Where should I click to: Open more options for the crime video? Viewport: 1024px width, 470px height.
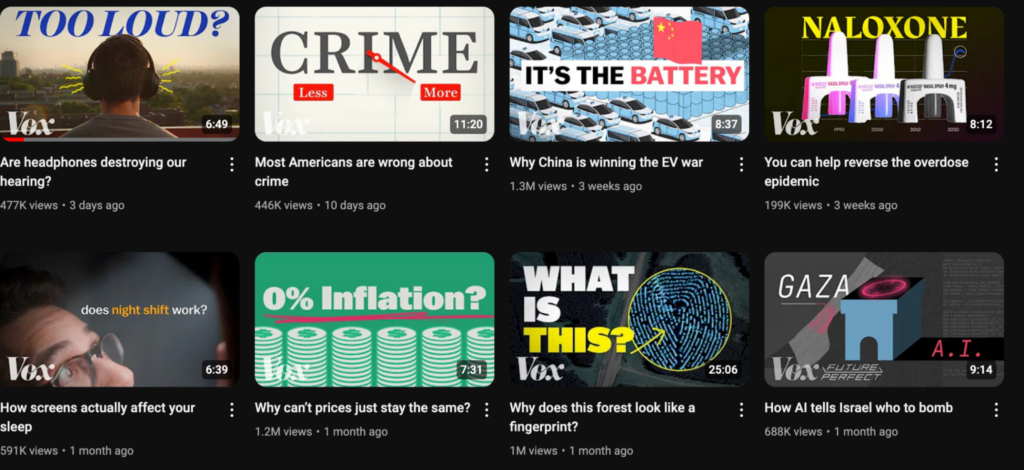click(x=487, y=164)
